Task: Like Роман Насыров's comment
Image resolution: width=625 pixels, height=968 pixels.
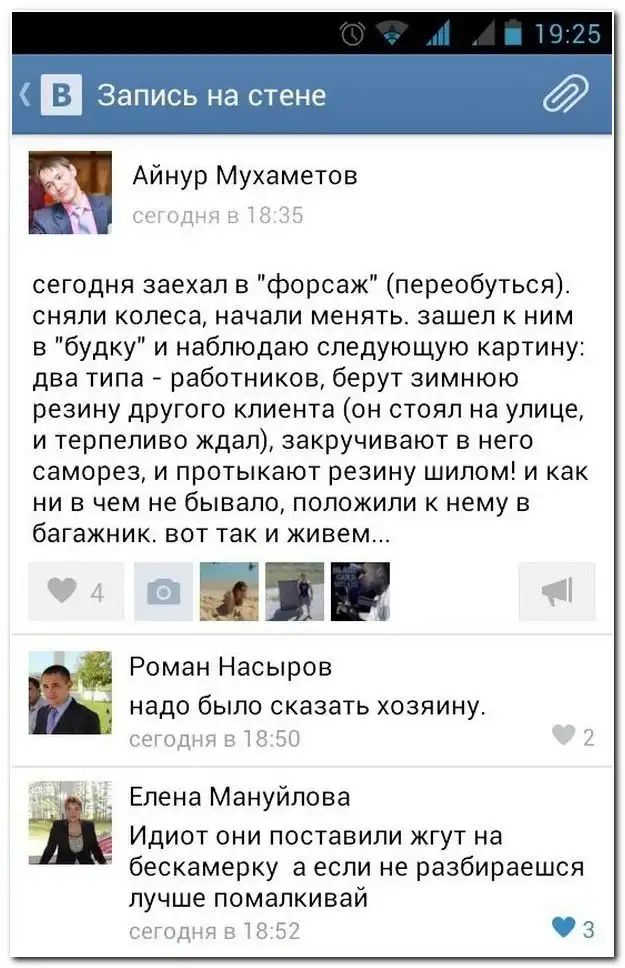Action: (573, 738)
